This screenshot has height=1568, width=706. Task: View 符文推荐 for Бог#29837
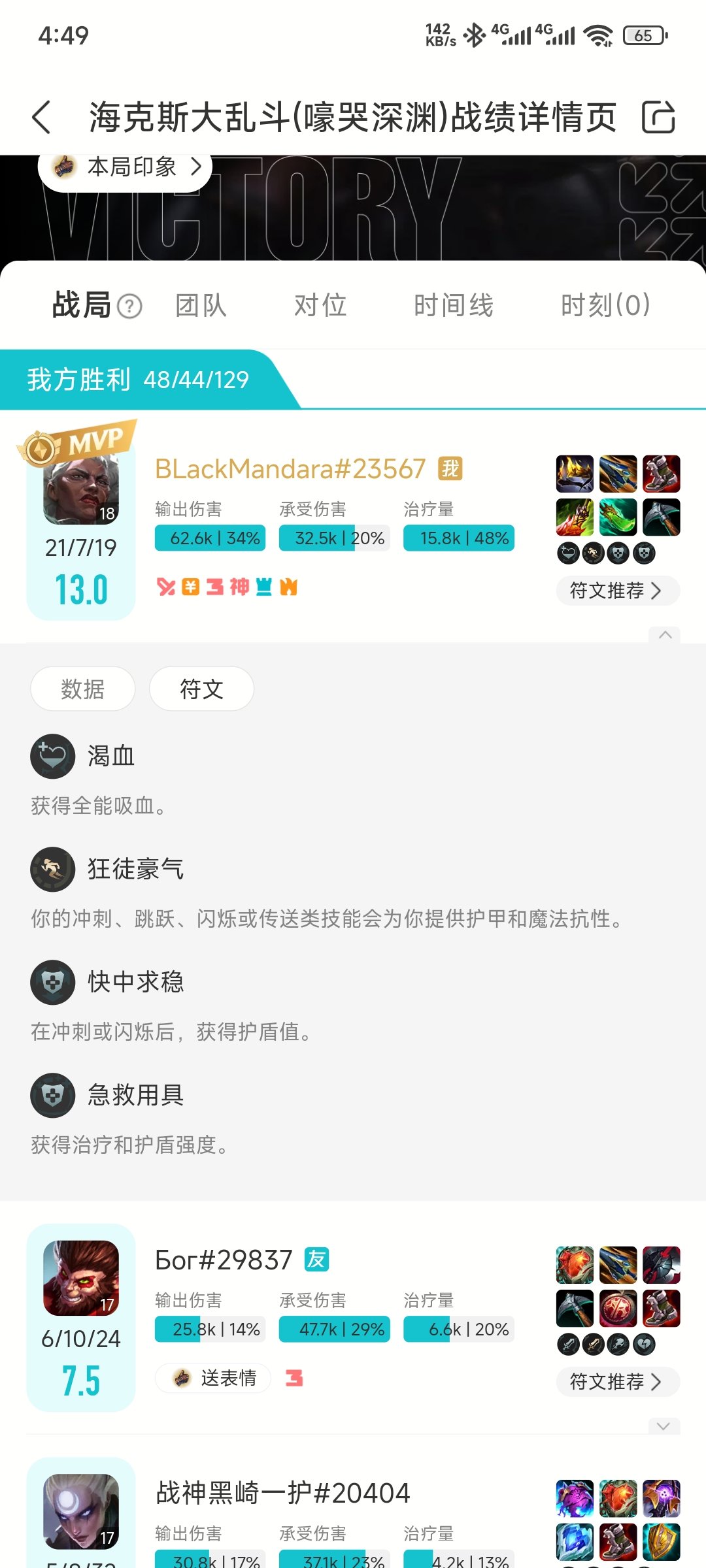tap(617, 1382)
